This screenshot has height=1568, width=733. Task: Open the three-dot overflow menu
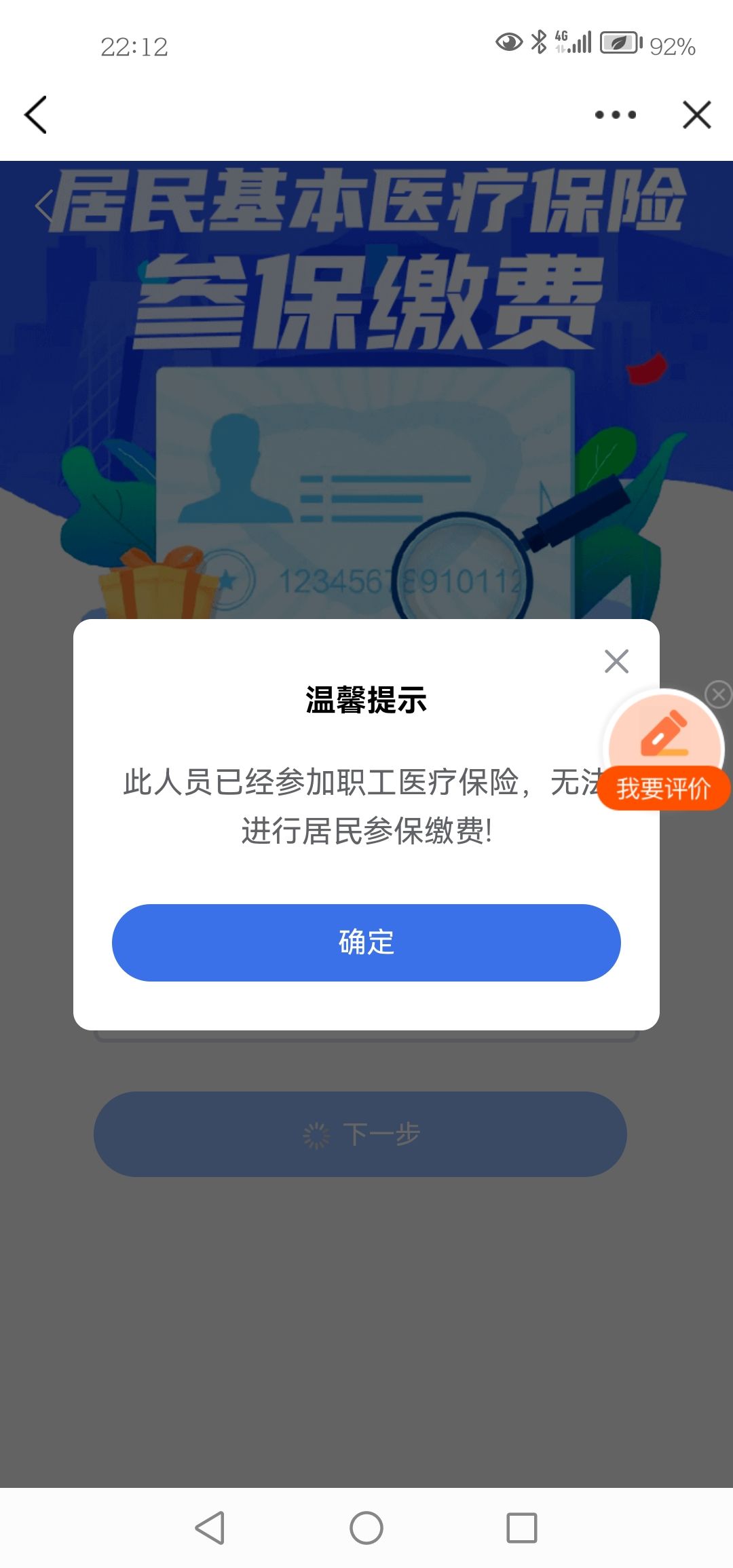click(615, 115)
